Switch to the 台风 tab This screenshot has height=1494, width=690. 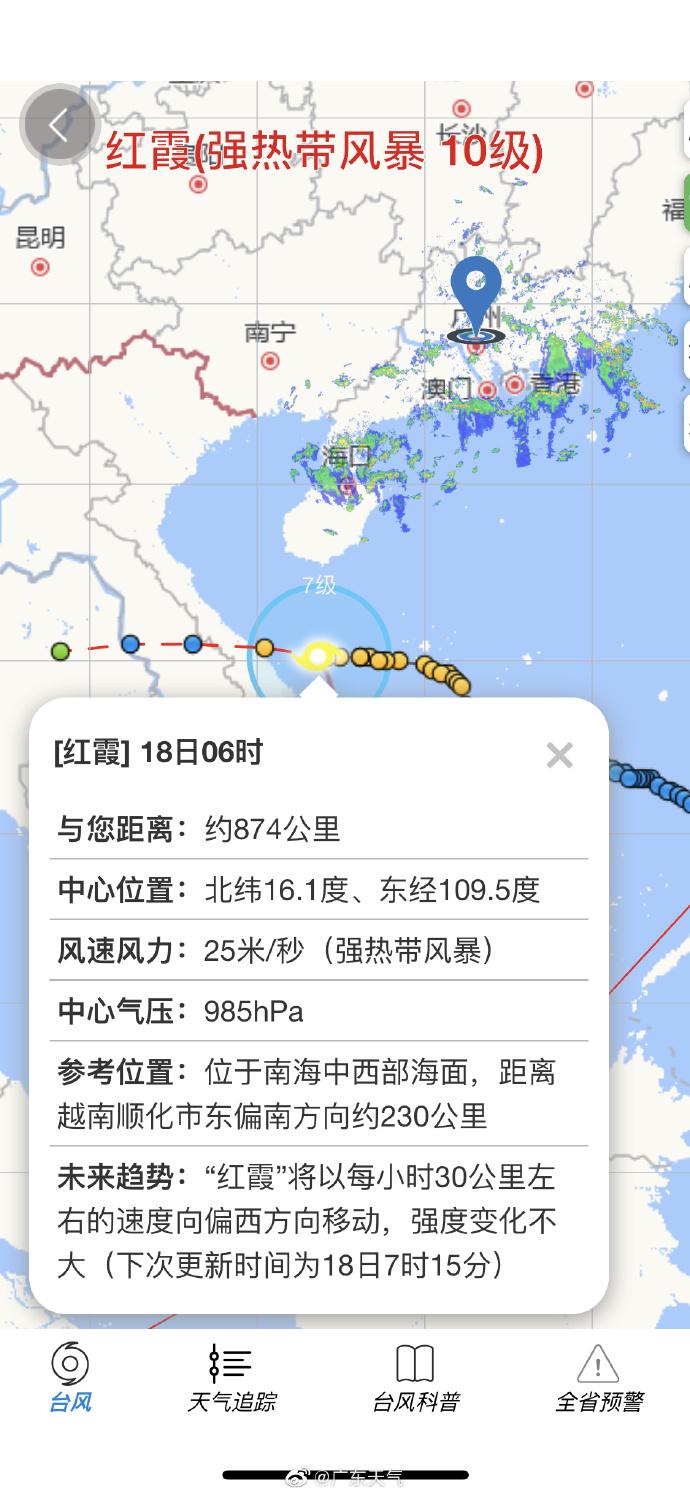point(70,1378)
